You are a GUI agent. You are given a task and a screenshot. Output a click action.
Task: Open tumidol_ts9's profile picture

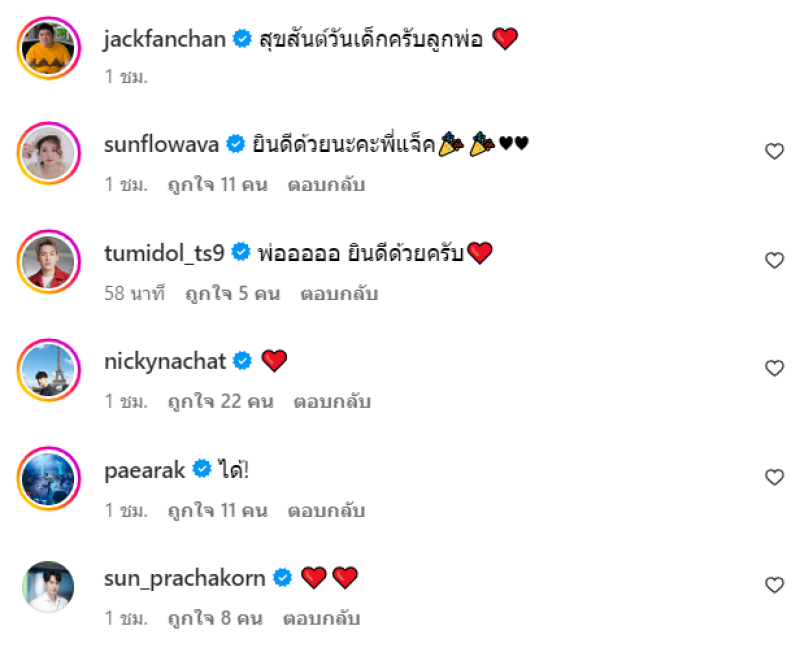[x=48, y=260]
